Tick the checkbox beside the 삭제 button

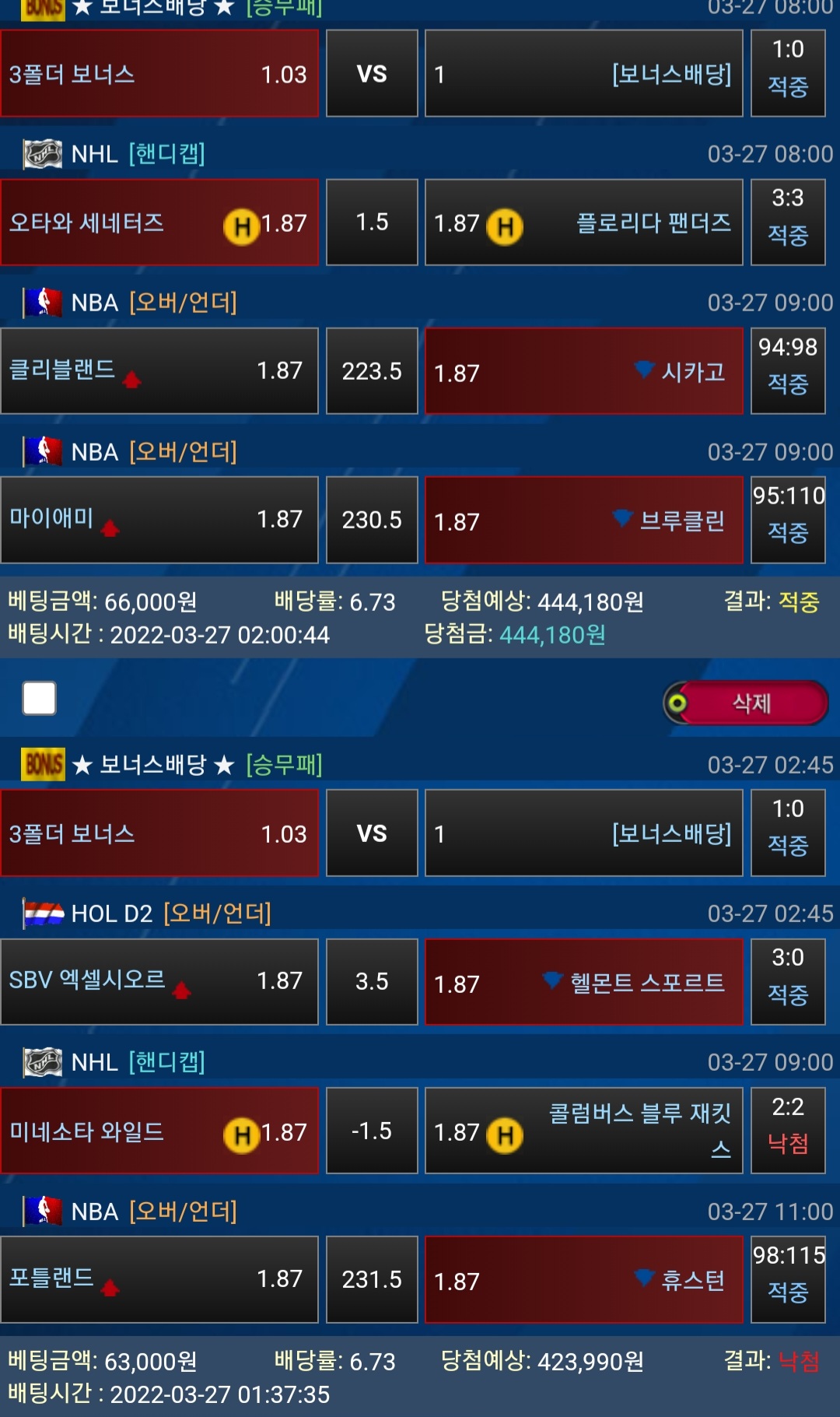40,698
